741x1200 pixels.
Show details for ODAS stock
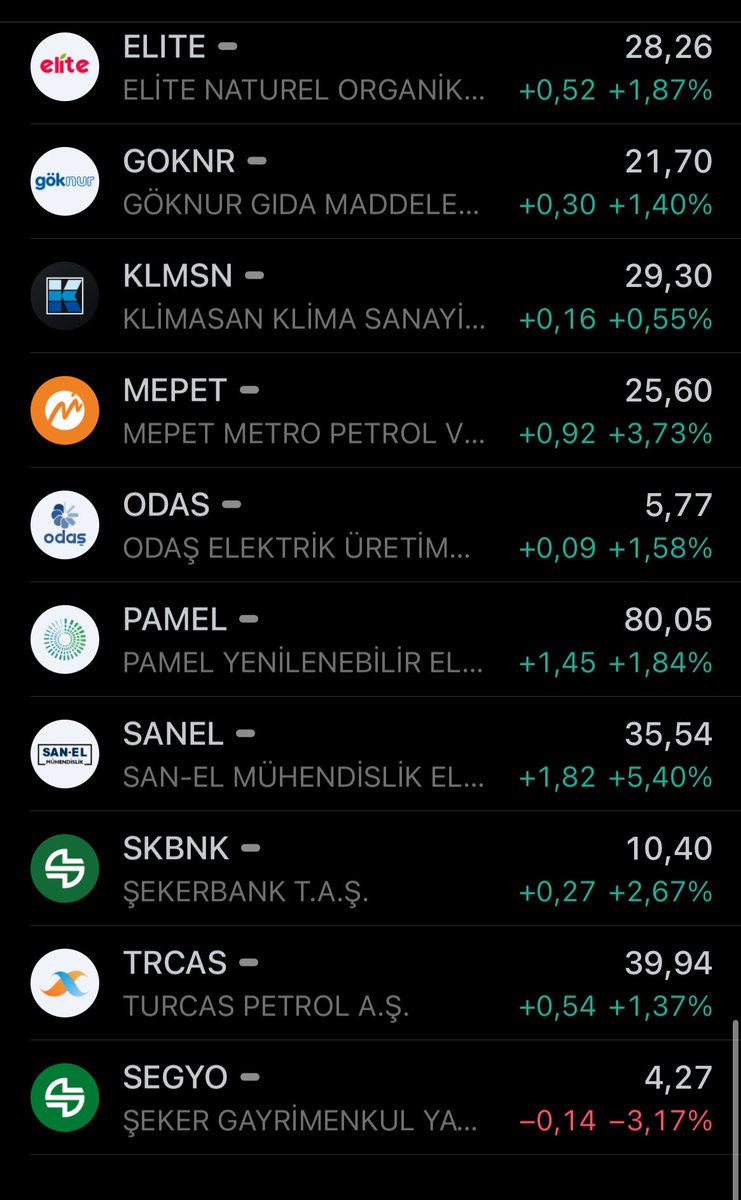[370, 525]
